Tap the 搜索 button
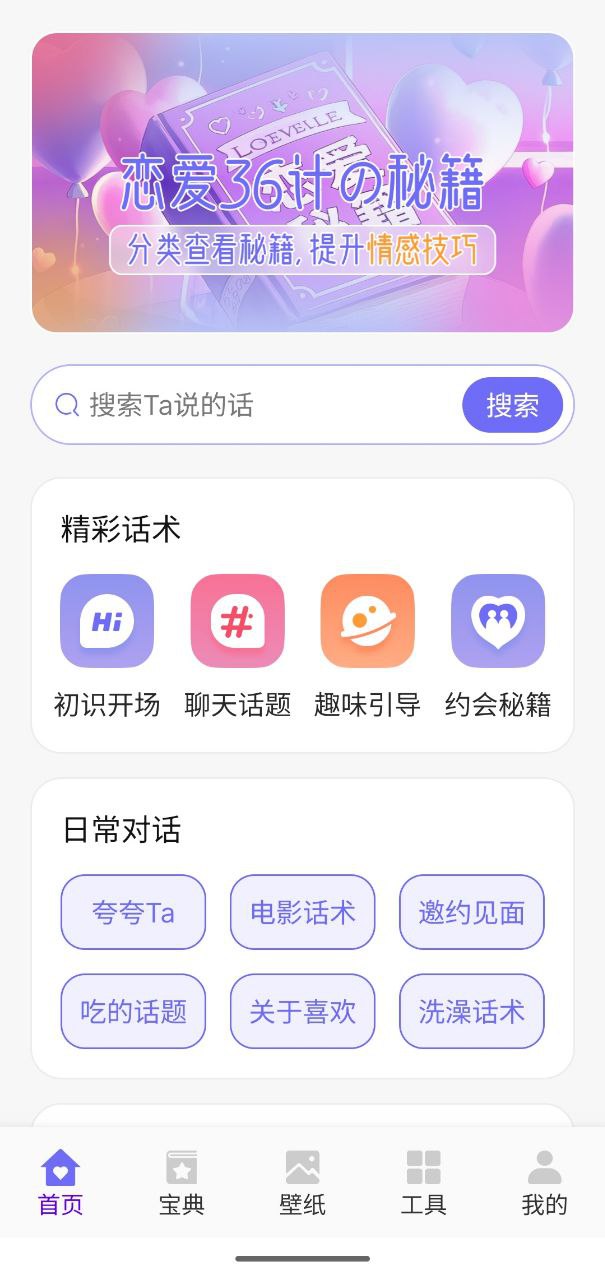 512,405
